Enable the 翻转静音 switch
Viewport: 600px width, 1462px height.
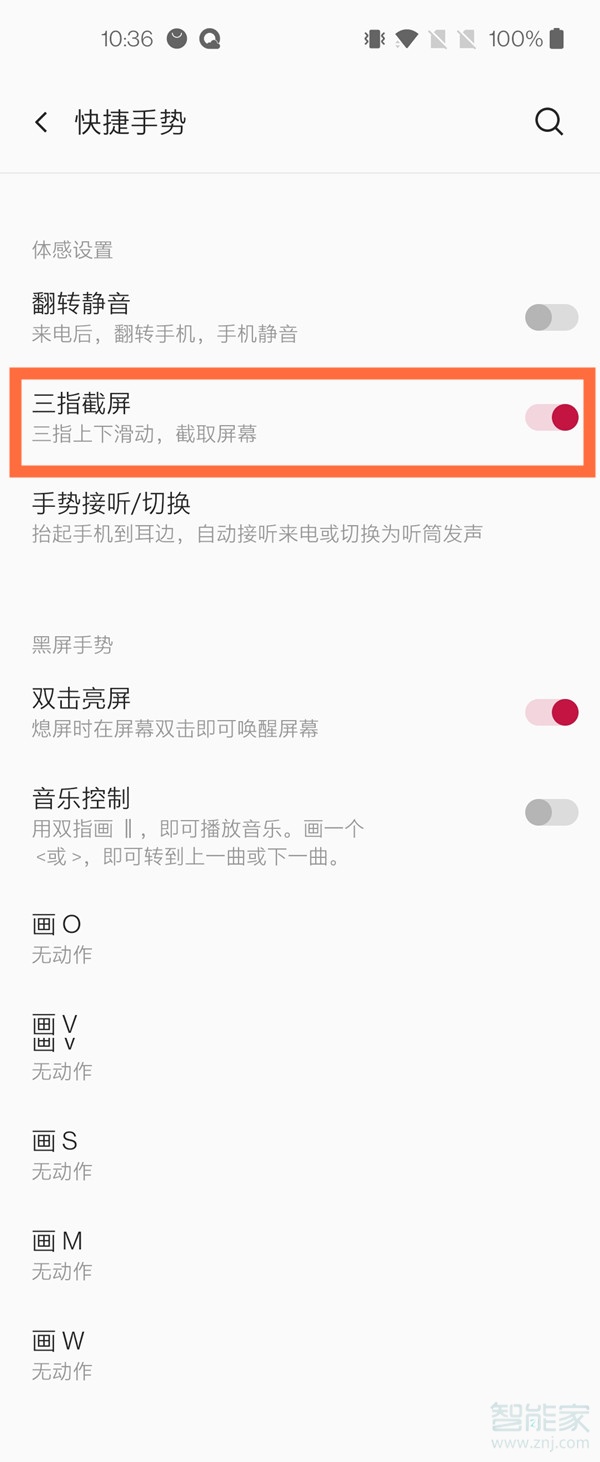(x=551, y=318)
